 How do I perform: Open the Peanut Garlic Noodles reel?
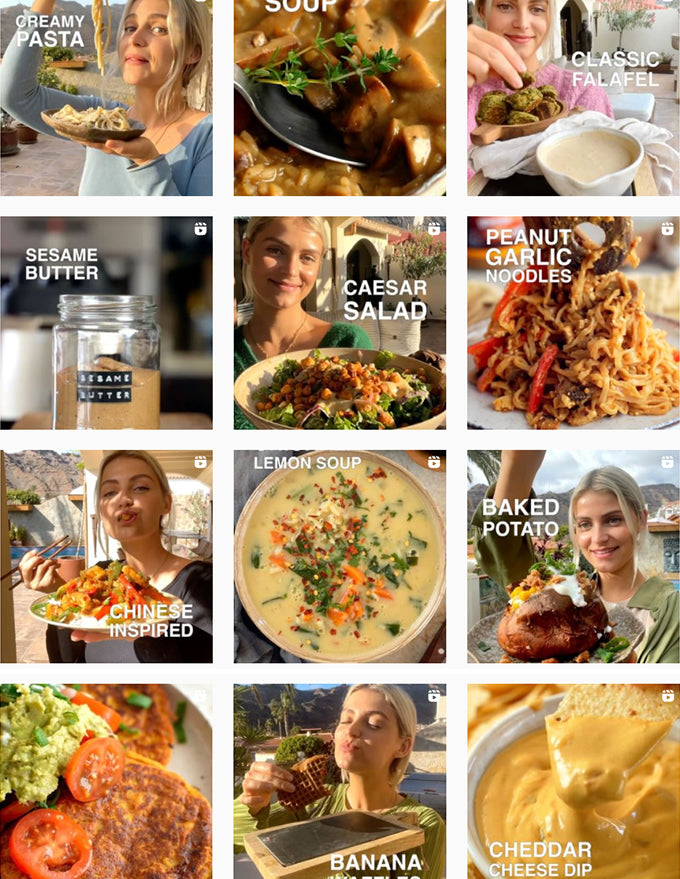573,323
